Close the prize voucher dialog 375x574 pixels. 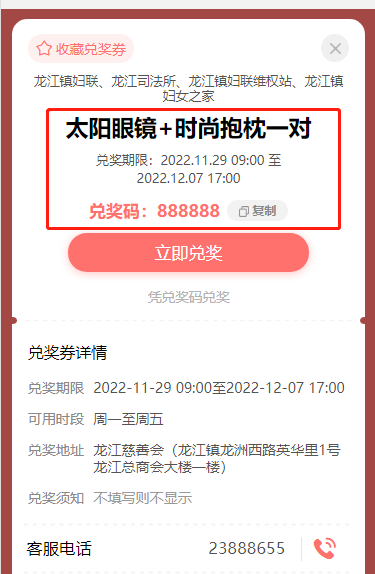coord(335,48)
